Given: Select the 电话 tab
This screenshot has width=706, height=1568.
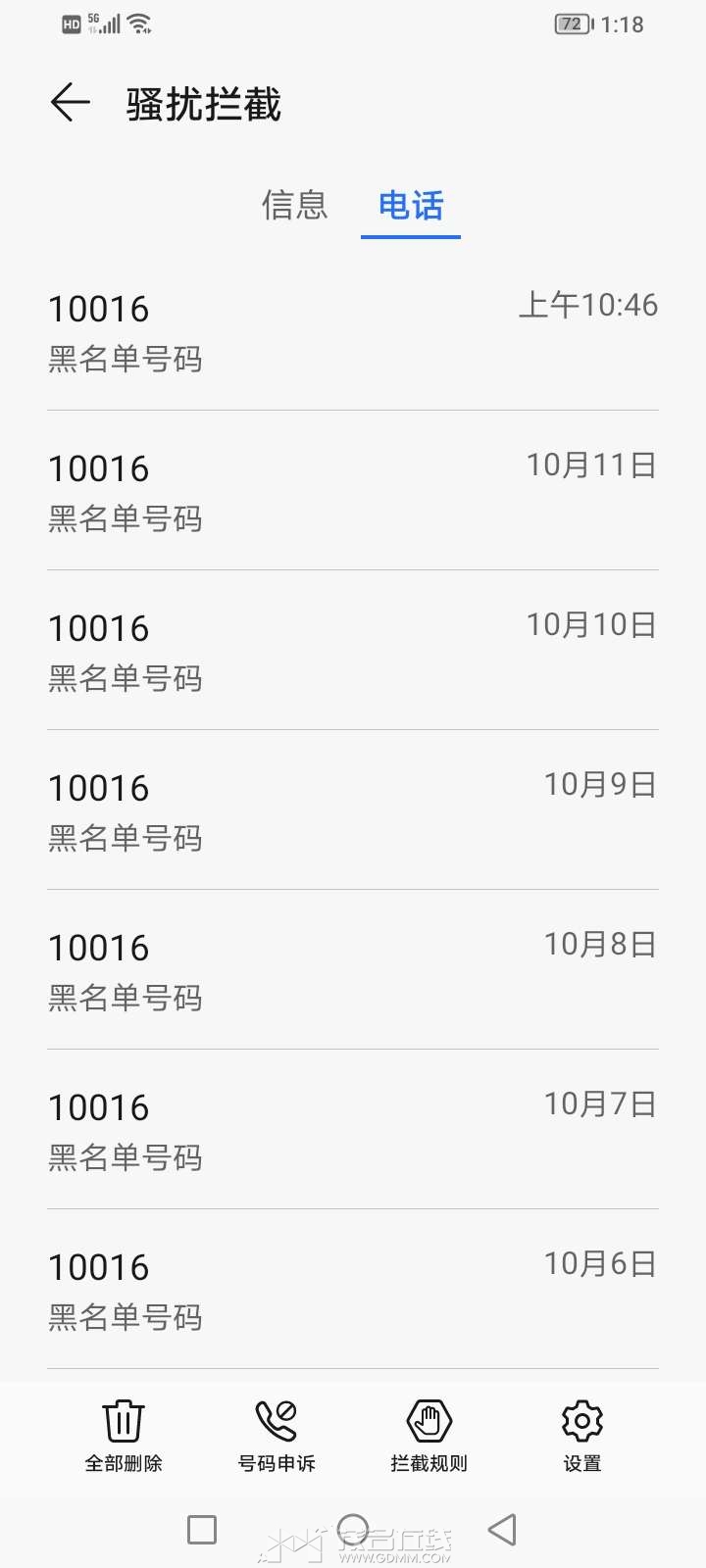Looking at the screenshot, I should [x=411, y=206].
